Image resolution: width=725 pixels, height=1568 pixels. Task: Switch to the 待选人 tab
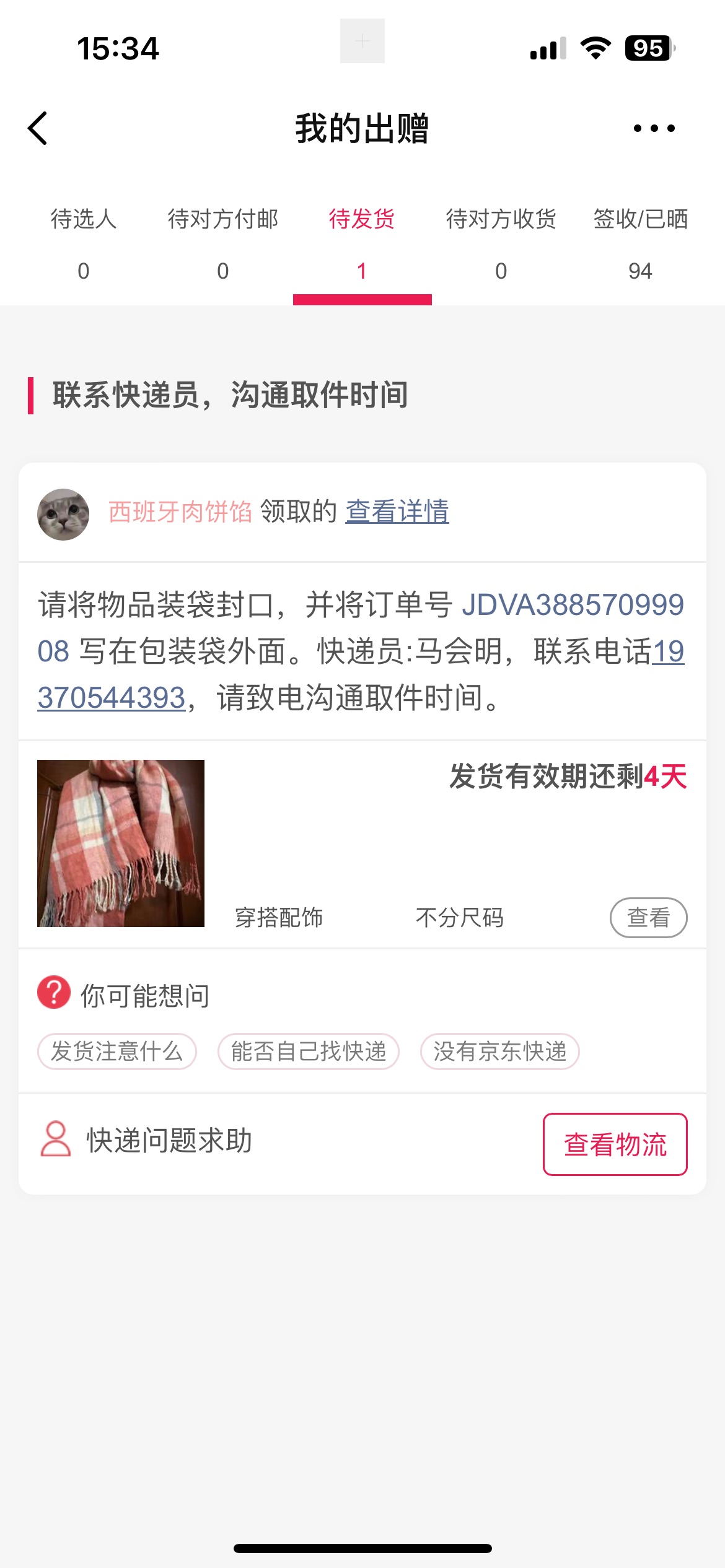pos(84,244)
